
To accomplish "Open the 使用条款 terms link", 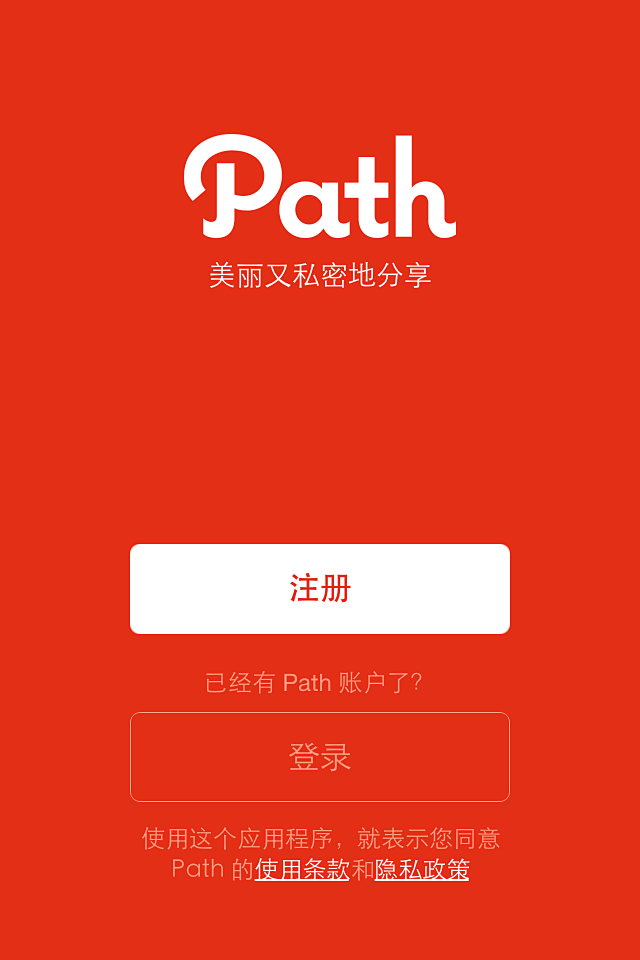I will coord(302,869).
